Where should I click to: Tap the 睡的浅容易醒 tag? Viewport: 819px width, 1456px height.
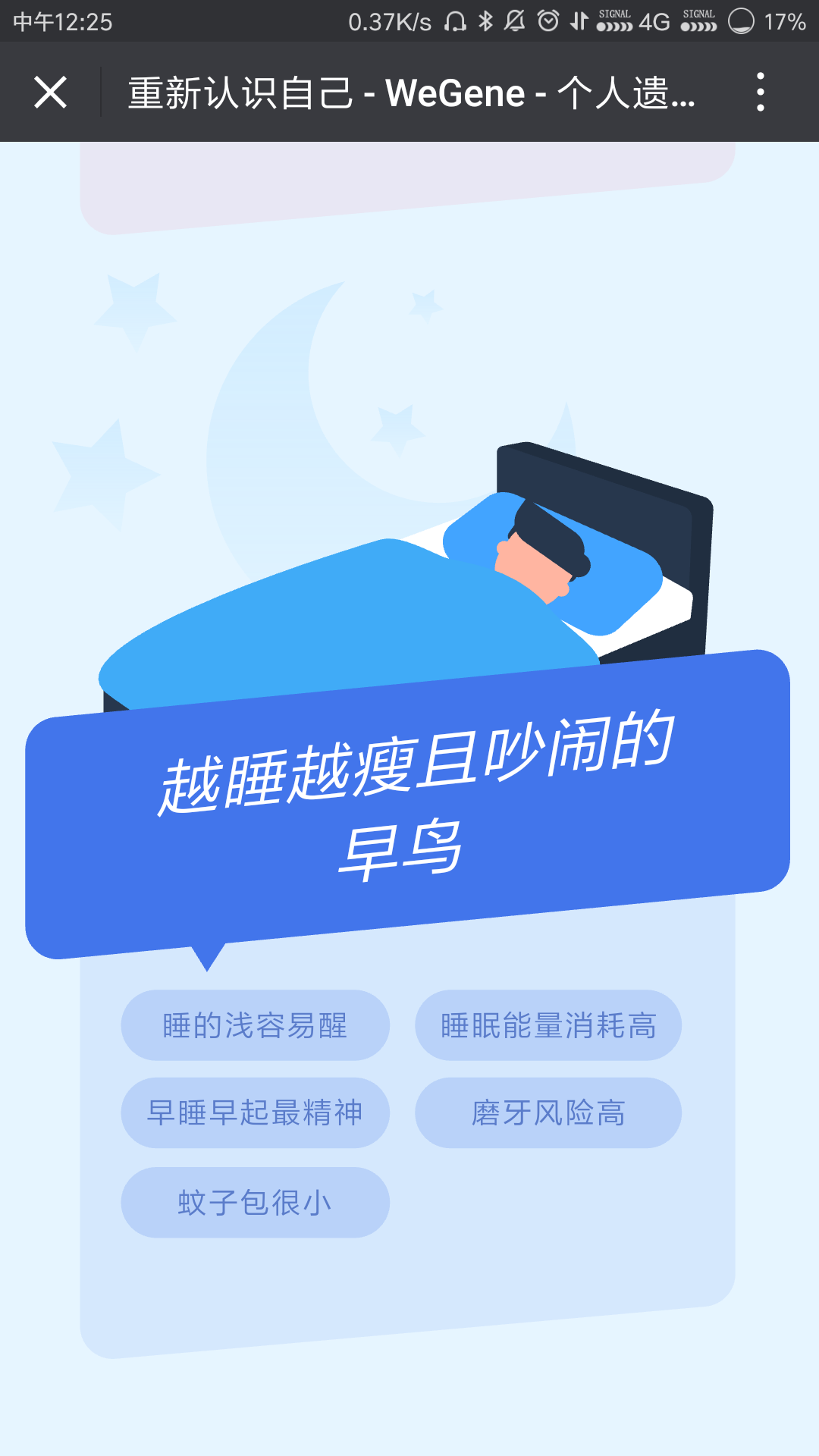(255, 1025)
